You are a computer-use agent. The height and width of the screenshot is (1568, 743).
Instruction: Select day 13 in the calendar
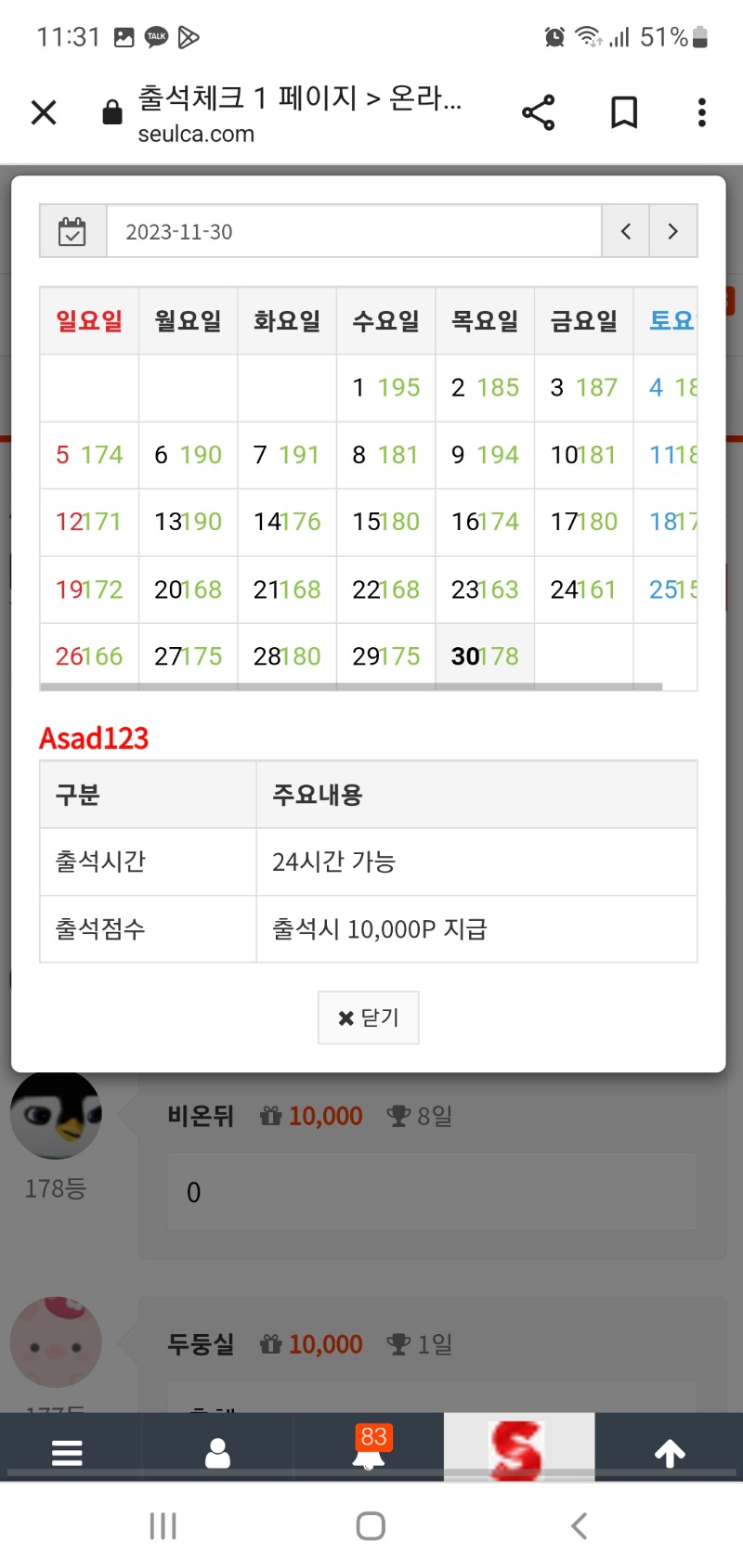[x=188, y=522]
